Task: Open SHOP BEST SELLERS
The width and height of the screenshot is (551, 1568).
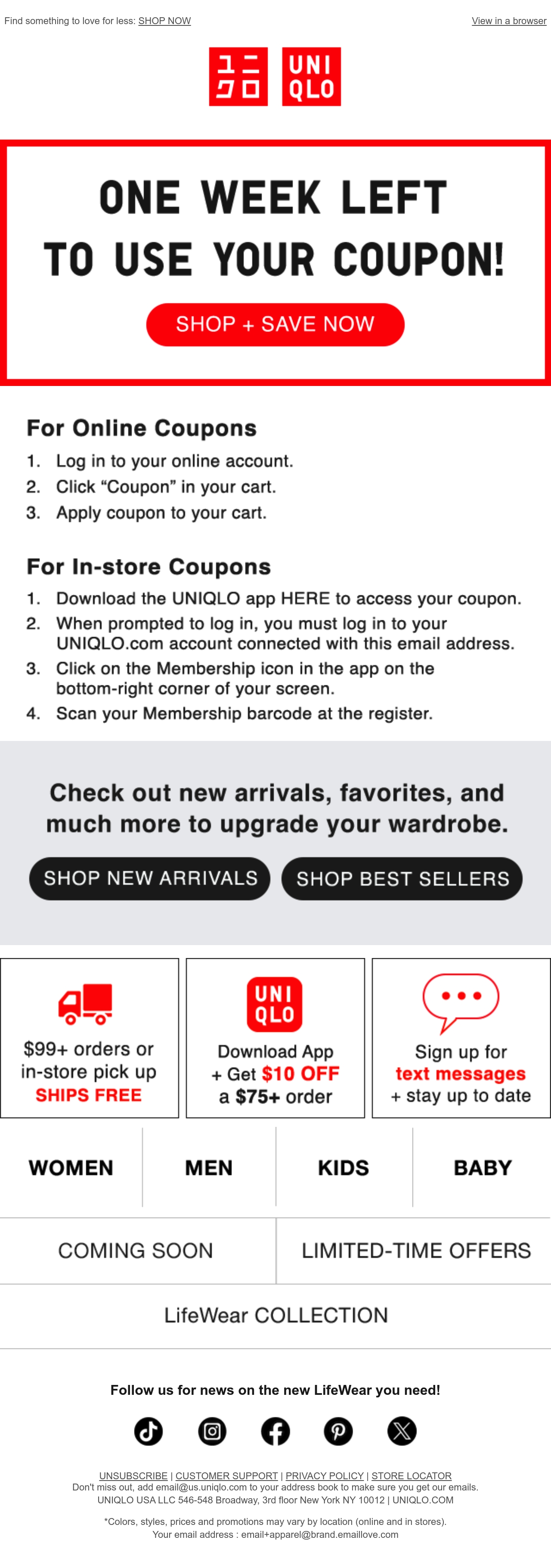Action: (401, 878)
